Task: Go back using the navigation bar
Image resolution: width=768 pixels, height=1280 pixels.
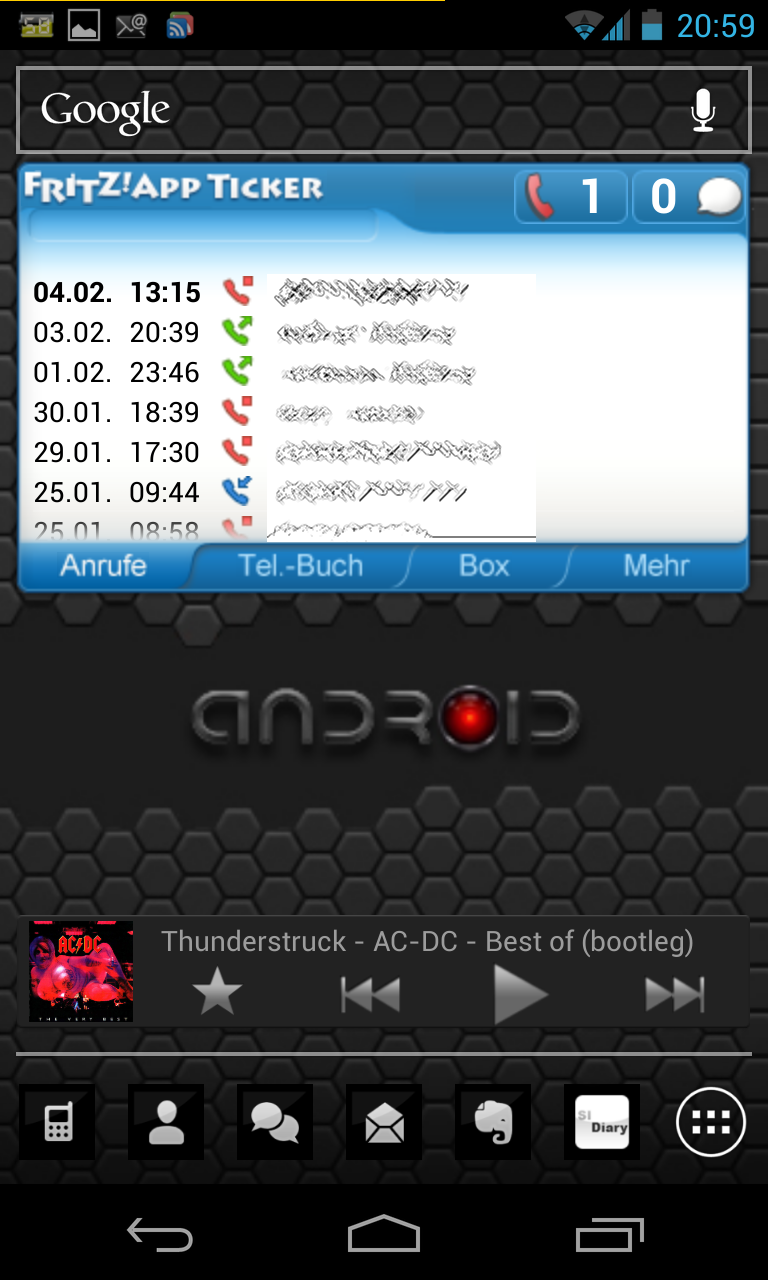Action: [x=160, y=1235]
